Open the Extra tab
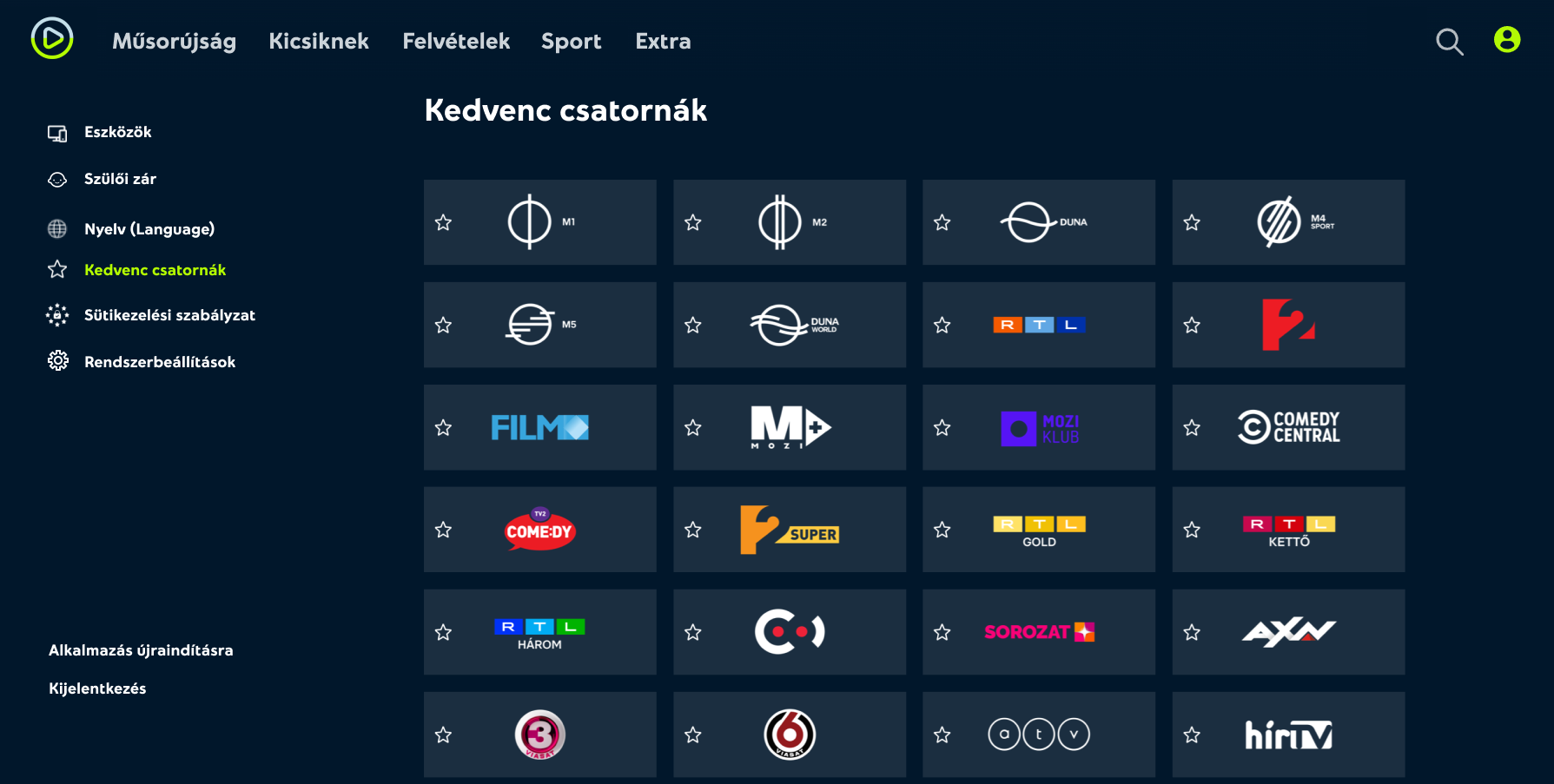 [663, 42]
